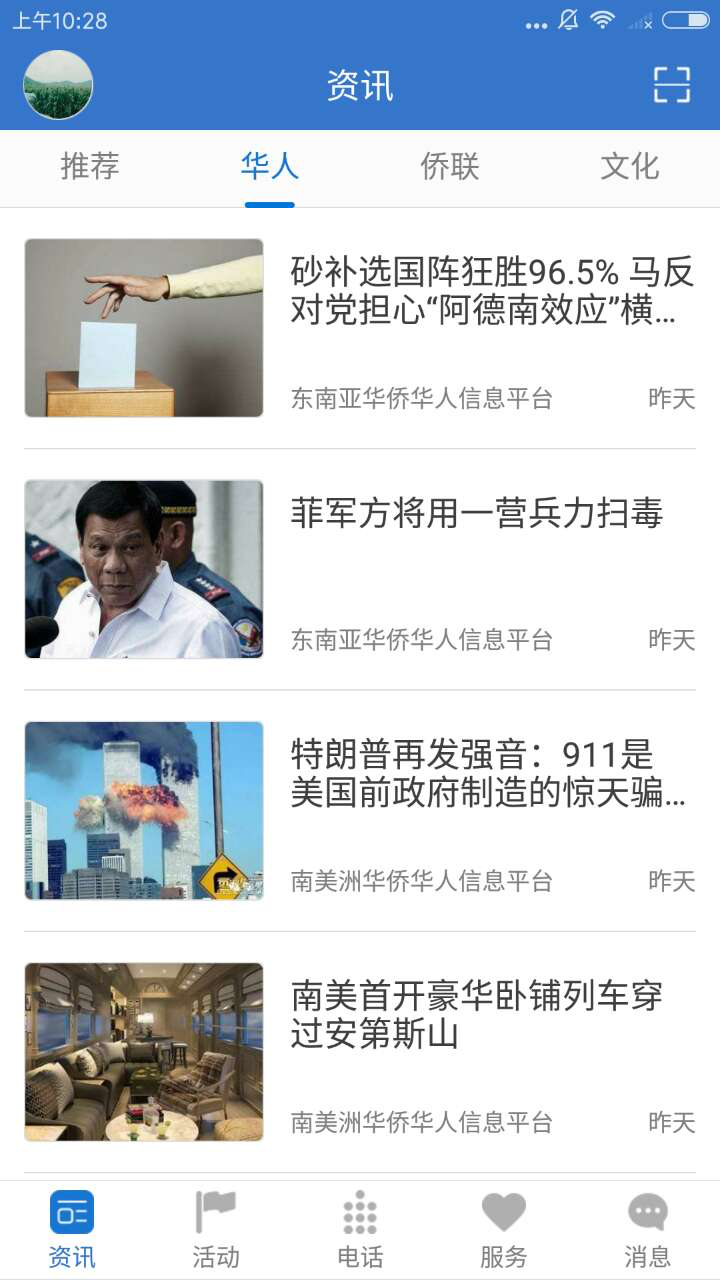Tap the Duterte photo thumbnail
The height and width of the screenshot is (1280, 720).
tap(143, 568)
